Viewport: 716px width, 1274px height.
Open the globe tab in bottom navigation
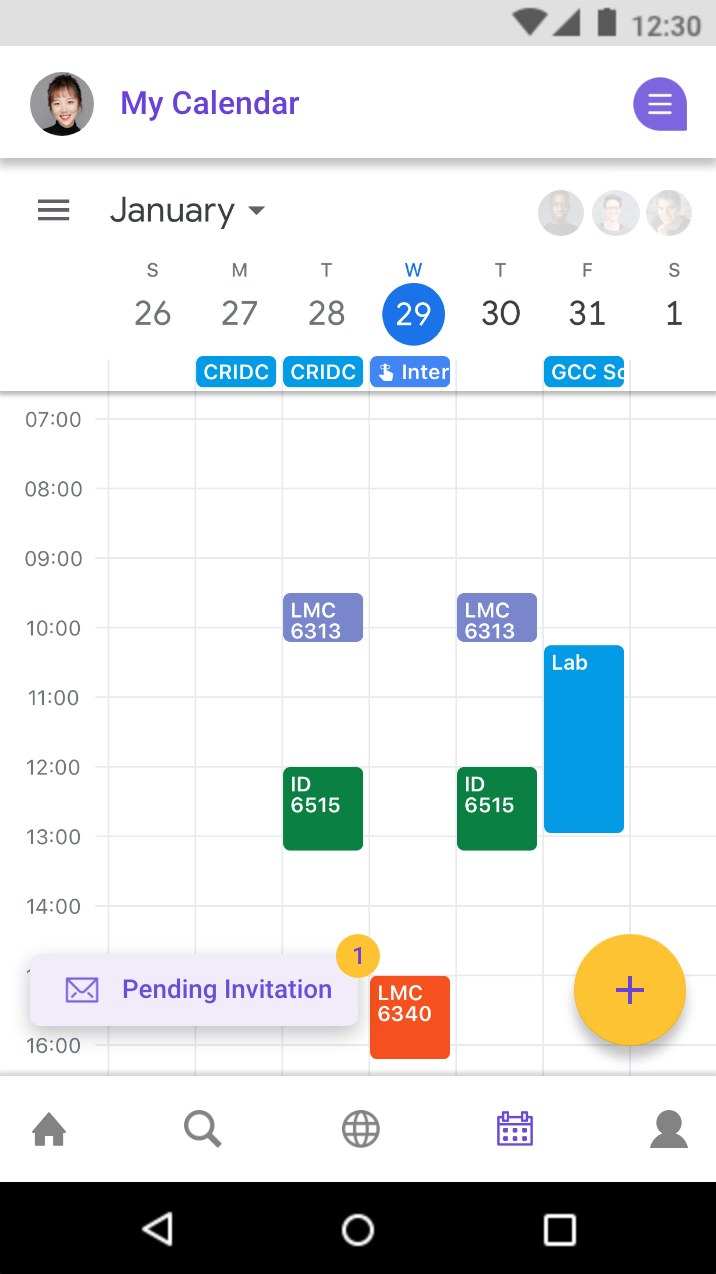[361, 1129]
